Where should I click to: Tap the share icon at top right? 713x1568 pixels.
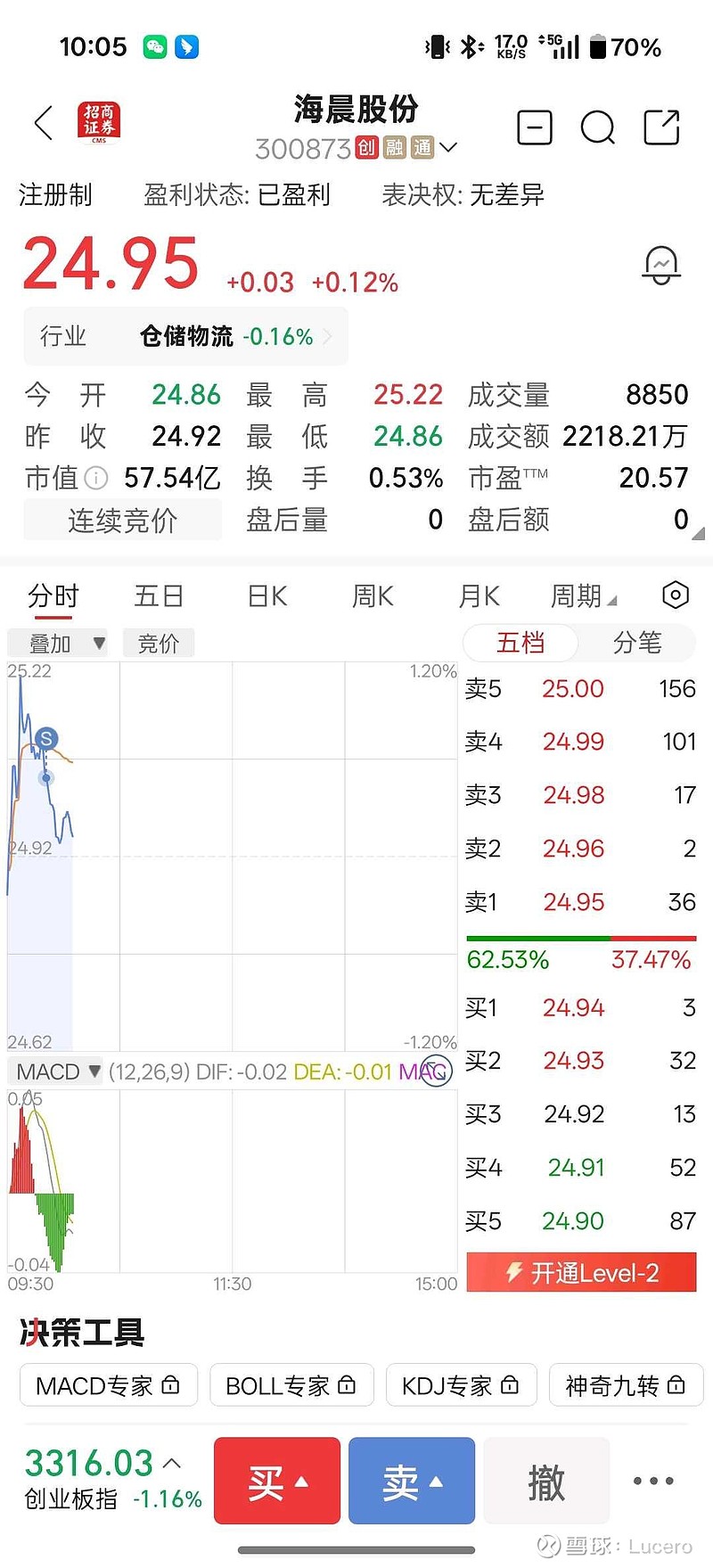click(661, 127)
